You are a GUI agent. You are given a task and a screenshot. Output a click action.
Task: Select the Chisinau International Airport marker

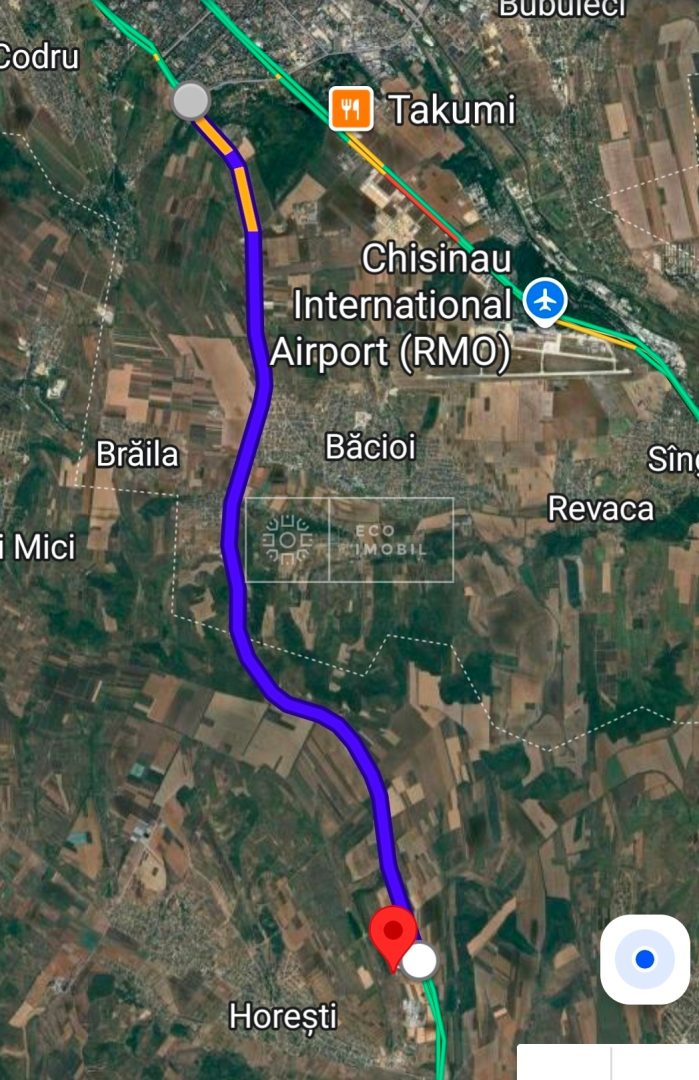545,301
